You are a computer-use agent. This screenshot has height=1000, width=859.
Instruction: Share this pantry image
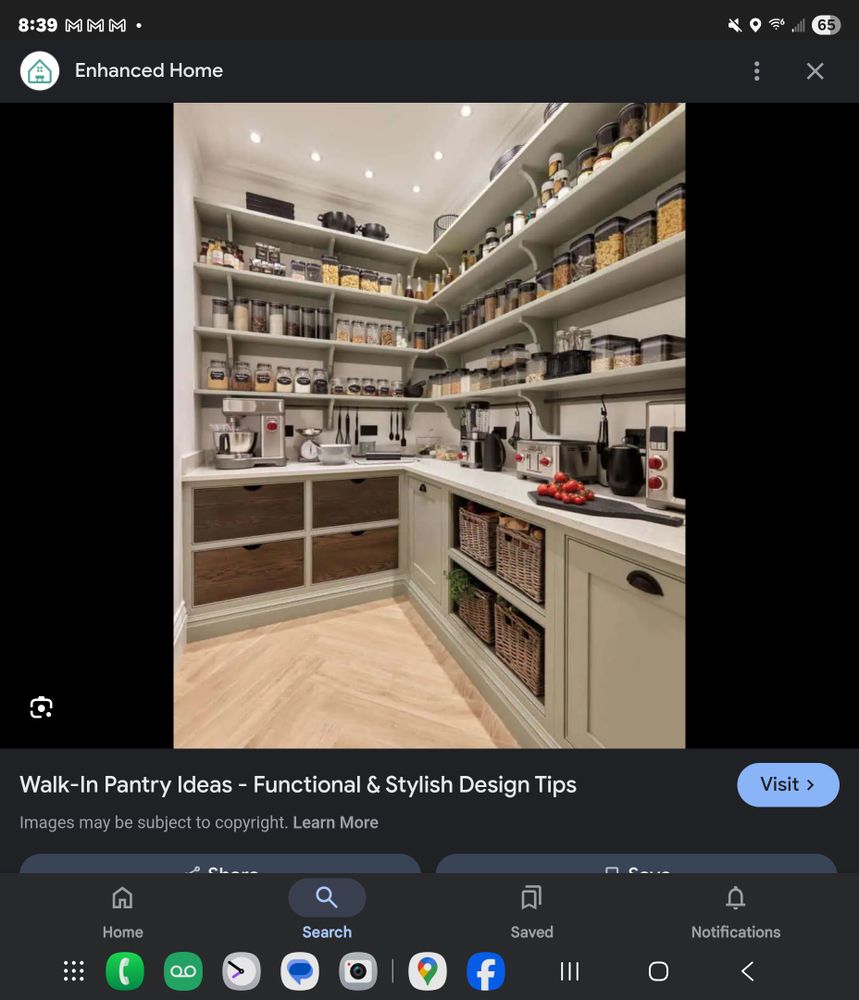220,866
